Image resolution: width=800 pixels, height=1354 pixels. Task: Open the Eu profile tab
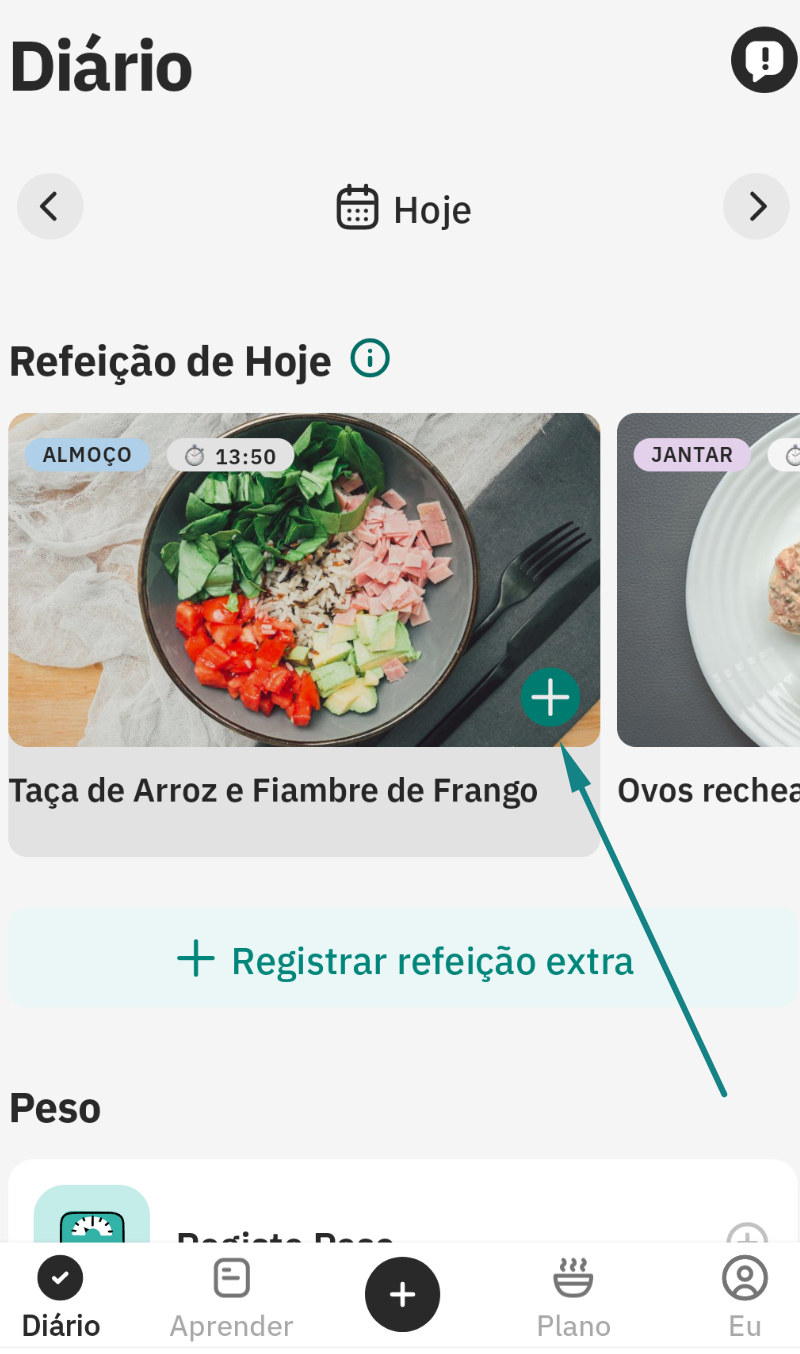(x=744, y=1297)
